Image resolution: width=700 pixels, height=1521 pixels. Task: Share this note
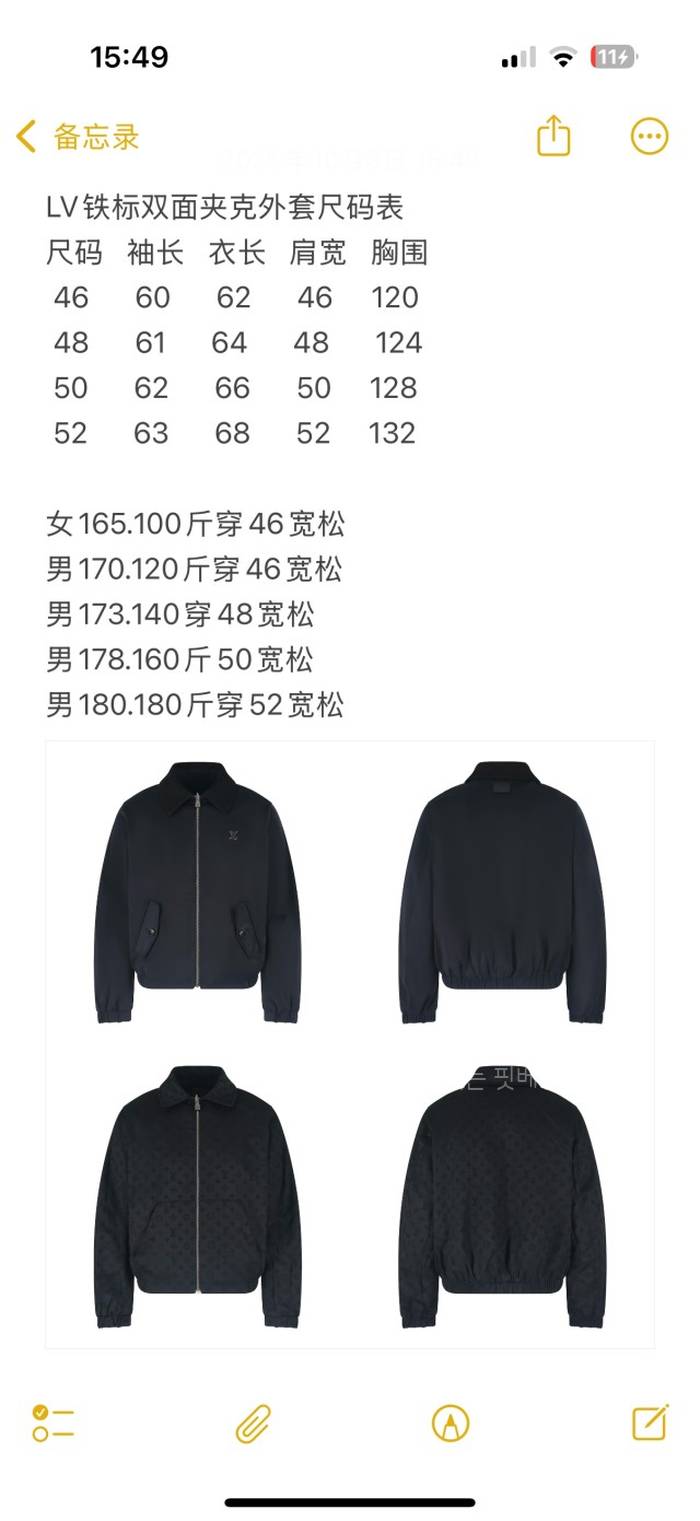[553, 136]
